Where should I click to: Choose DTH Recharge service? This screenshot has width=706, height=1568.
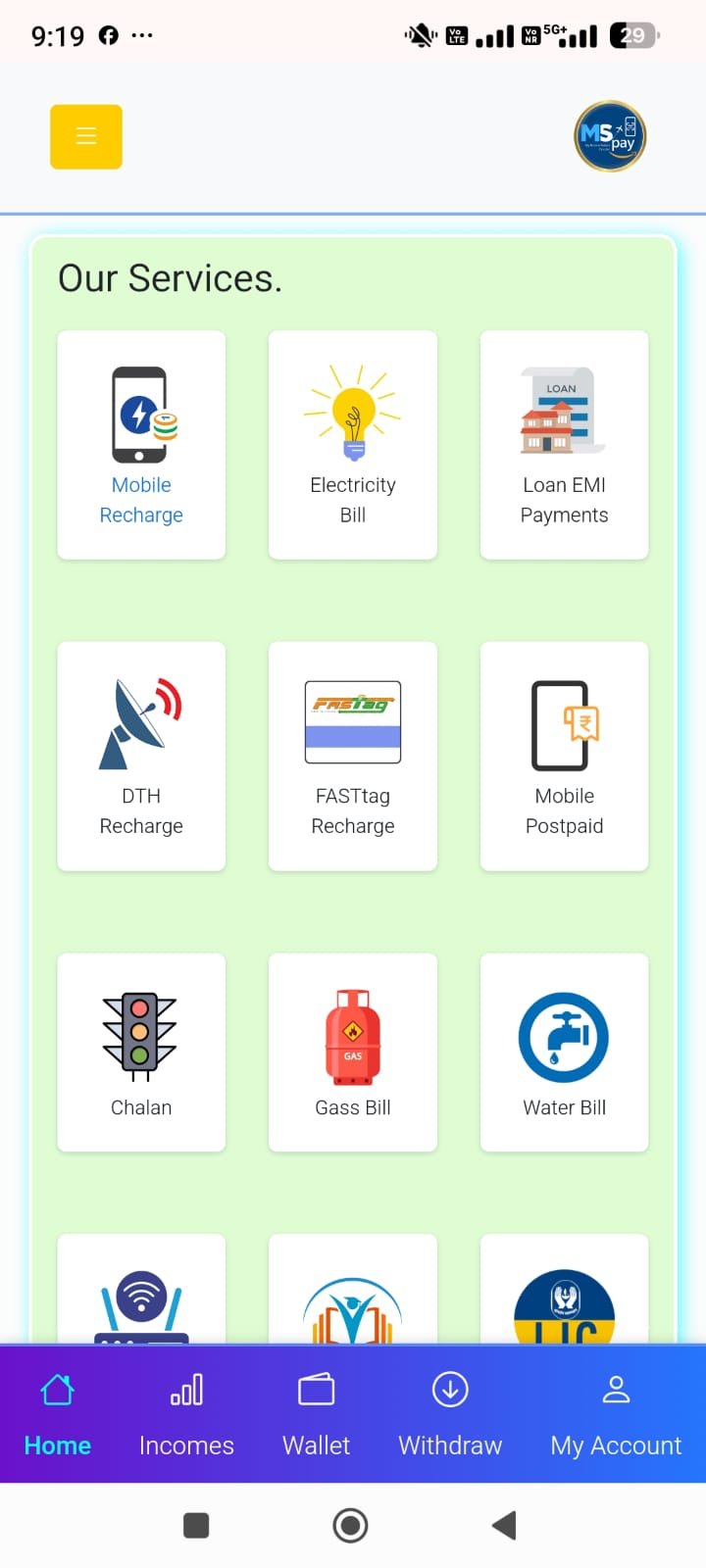(x=141, y=756)
